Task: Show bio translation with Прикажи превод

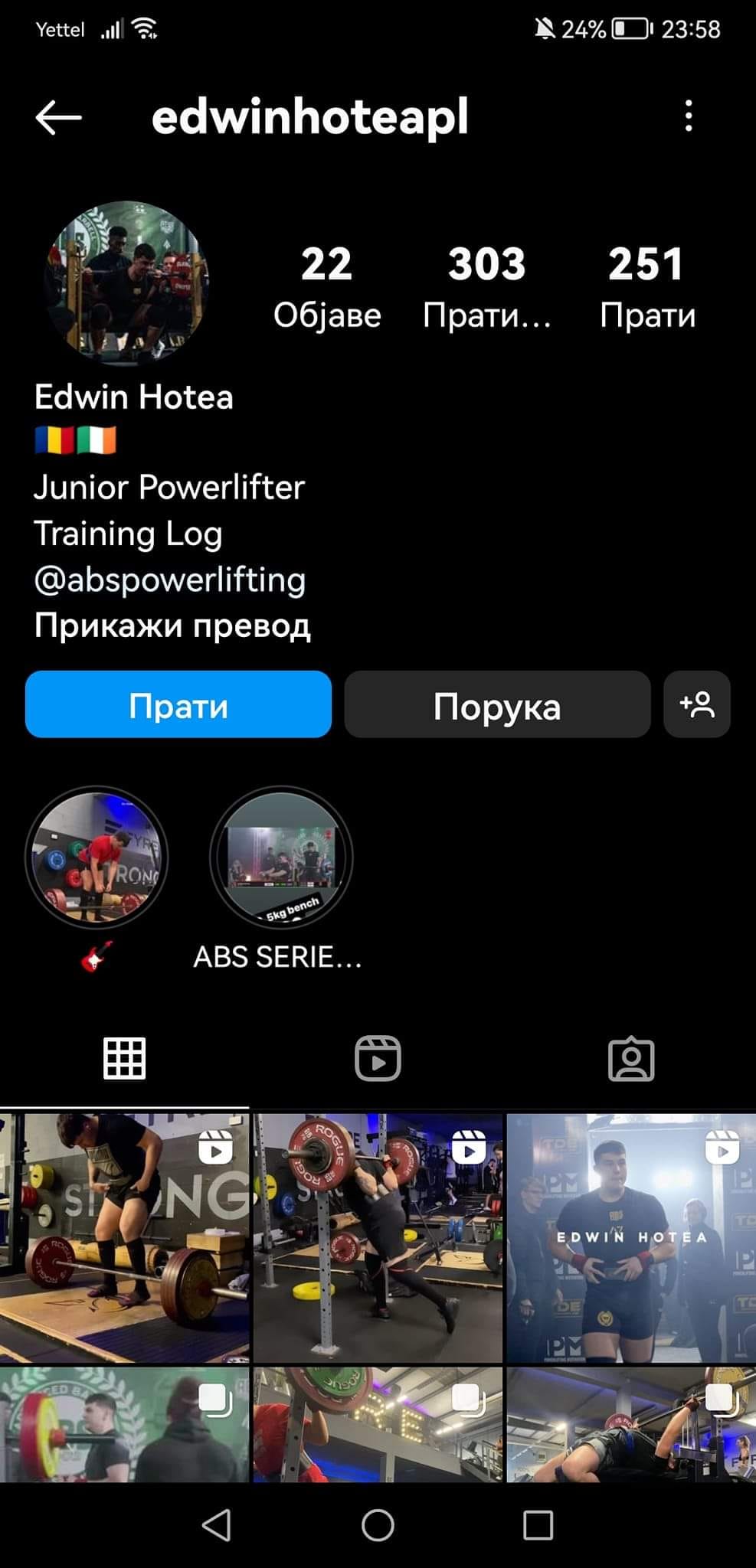Action: [172, 626]
